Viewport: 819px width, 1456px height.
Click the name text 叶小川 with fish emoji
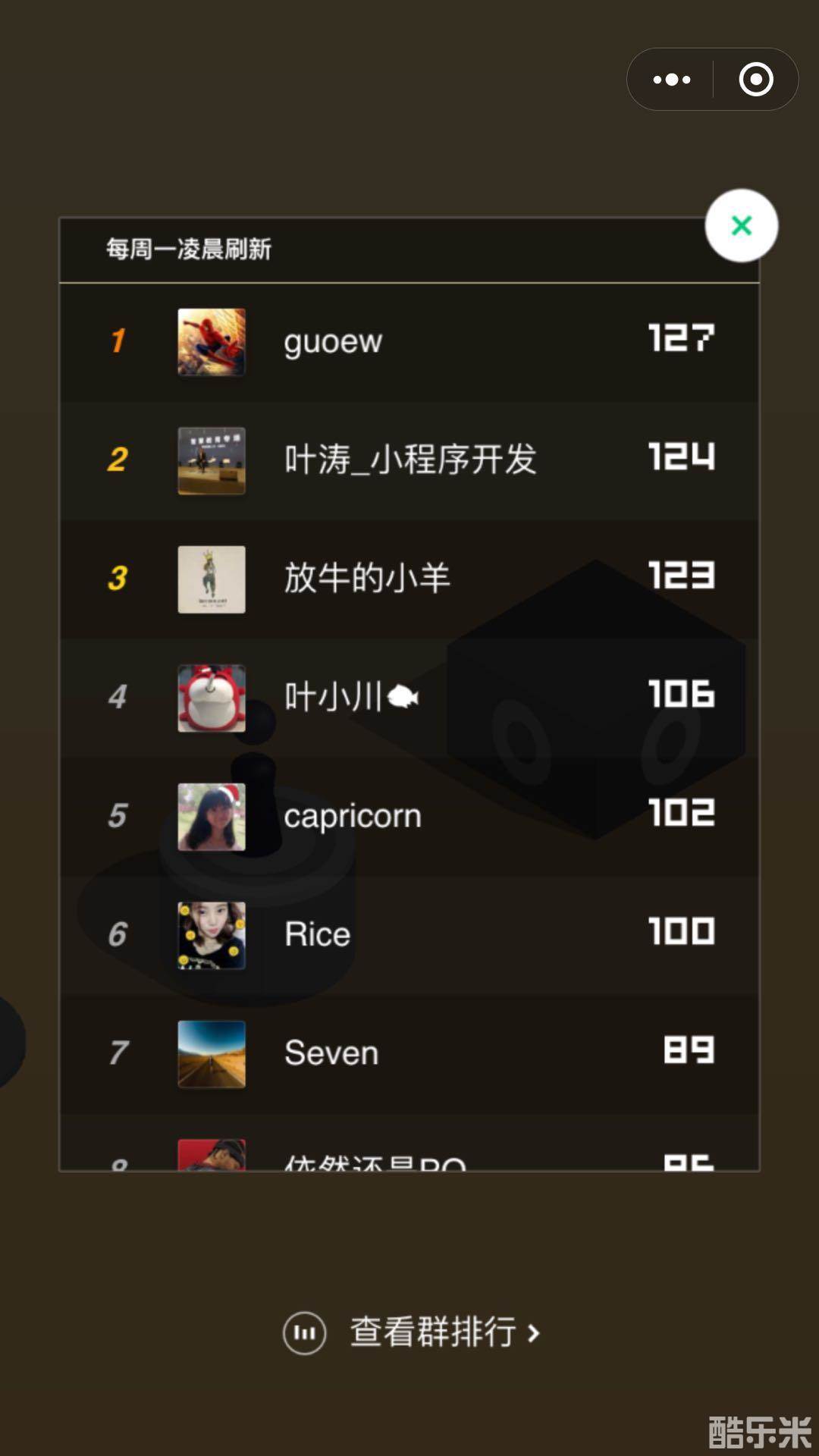(349, 698)
